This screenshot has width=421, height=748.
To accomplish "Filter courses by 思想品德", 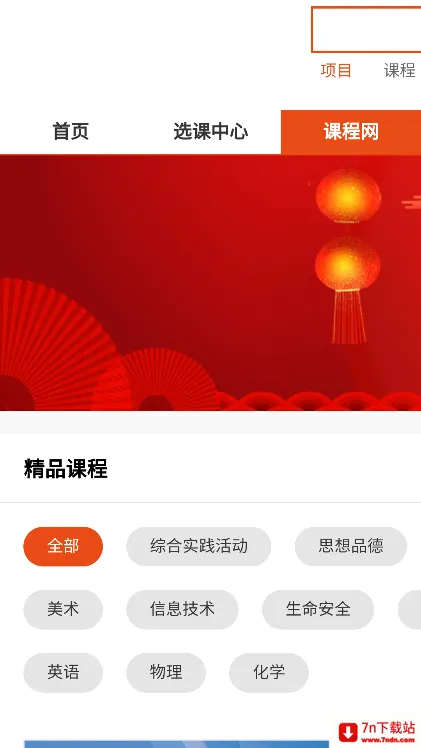I will [x=351, y=546].
